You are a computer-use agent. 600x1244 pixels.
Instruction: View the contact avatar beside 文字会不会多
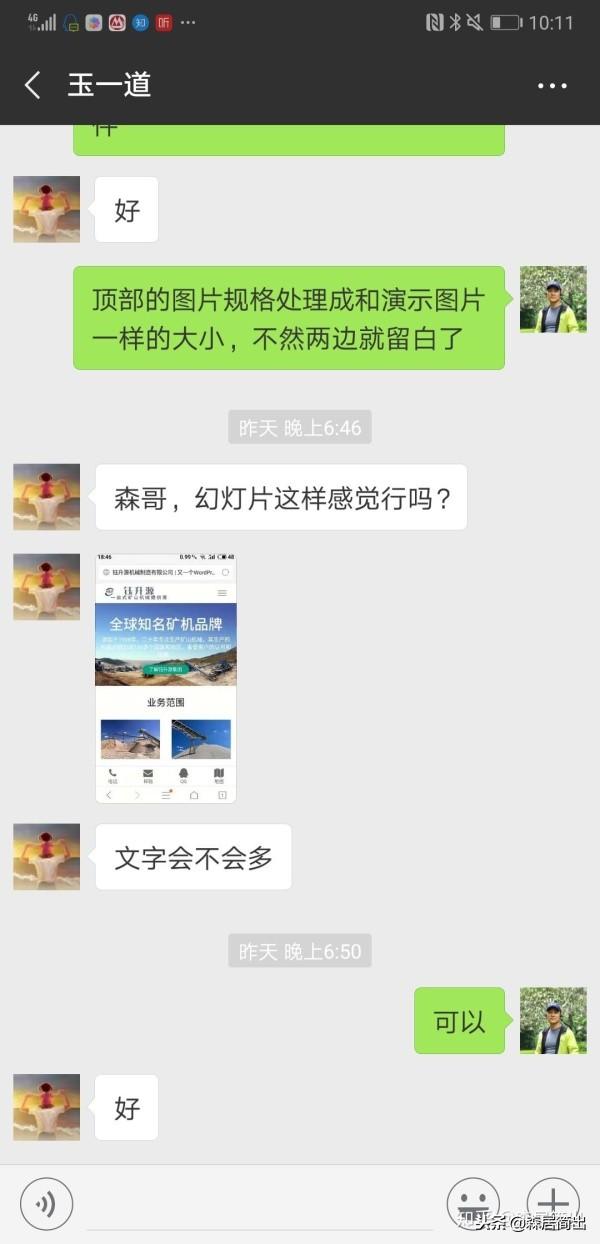click(46, 857)
